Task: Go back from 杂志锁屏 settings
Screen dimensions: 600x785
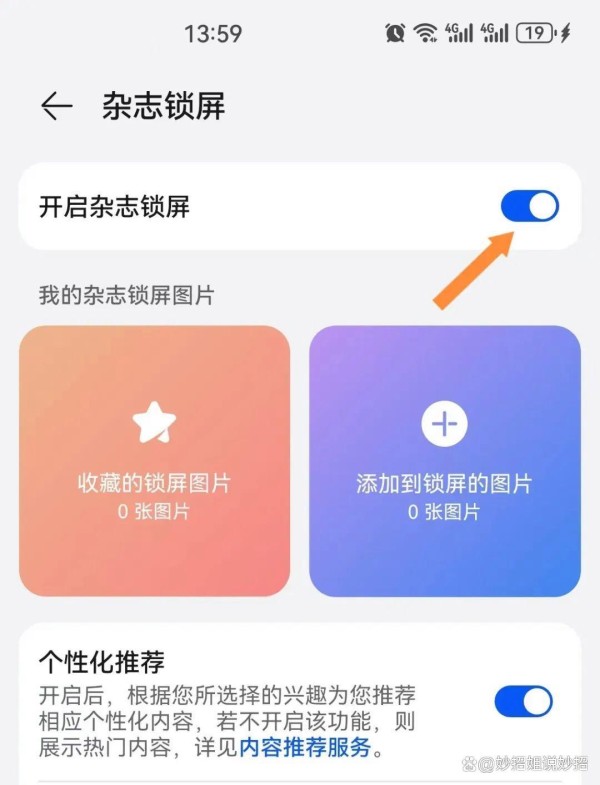Action: [57, 107]
